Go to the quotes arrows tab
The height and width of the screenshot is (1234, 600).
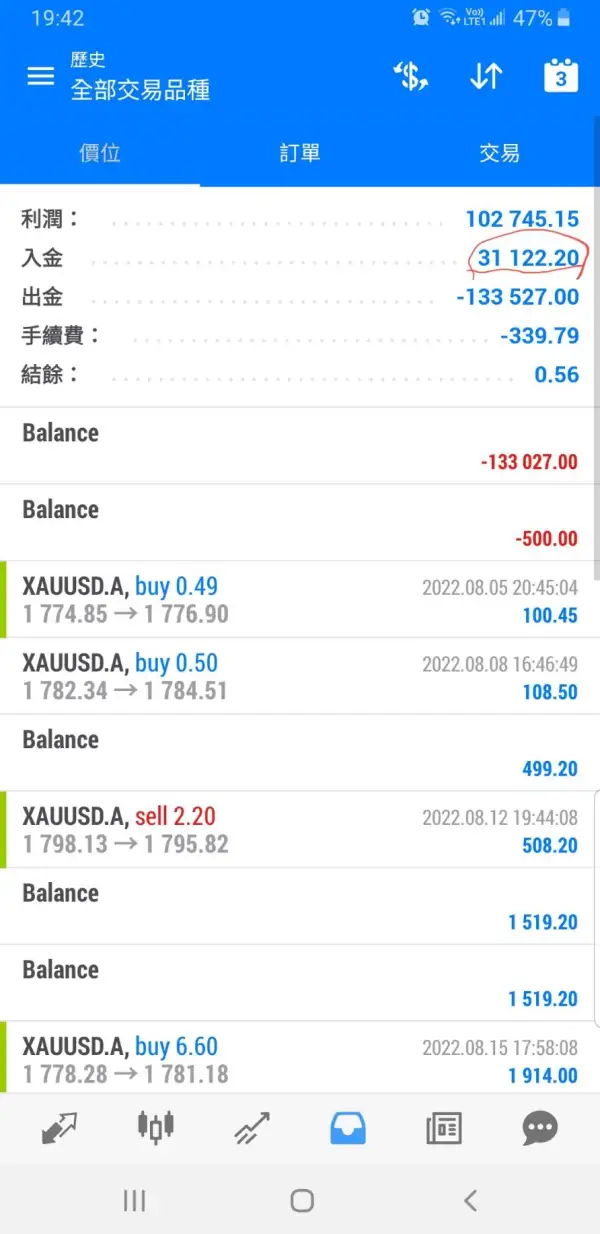pyautogui.click(x=58, y=1128)
